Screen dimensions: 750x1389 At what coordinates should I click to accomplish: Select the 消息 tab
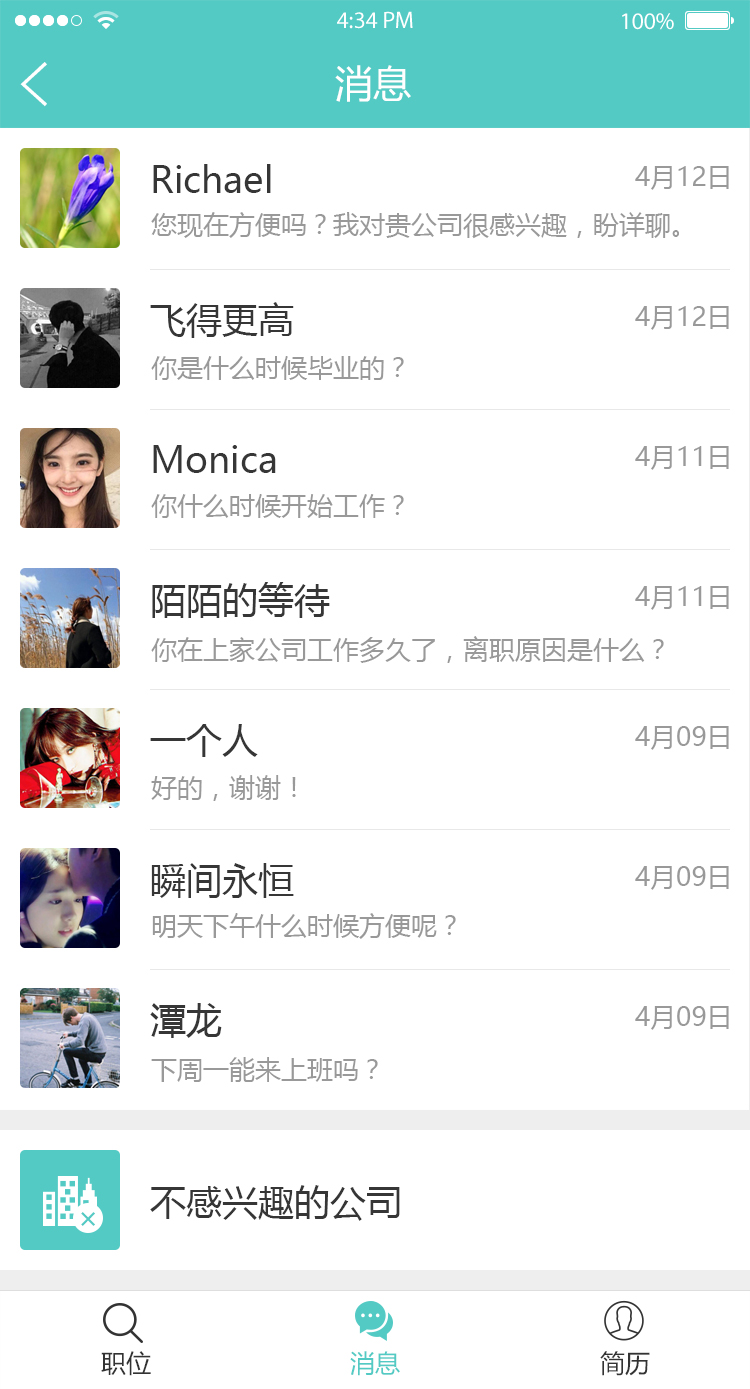(375, 1340)
